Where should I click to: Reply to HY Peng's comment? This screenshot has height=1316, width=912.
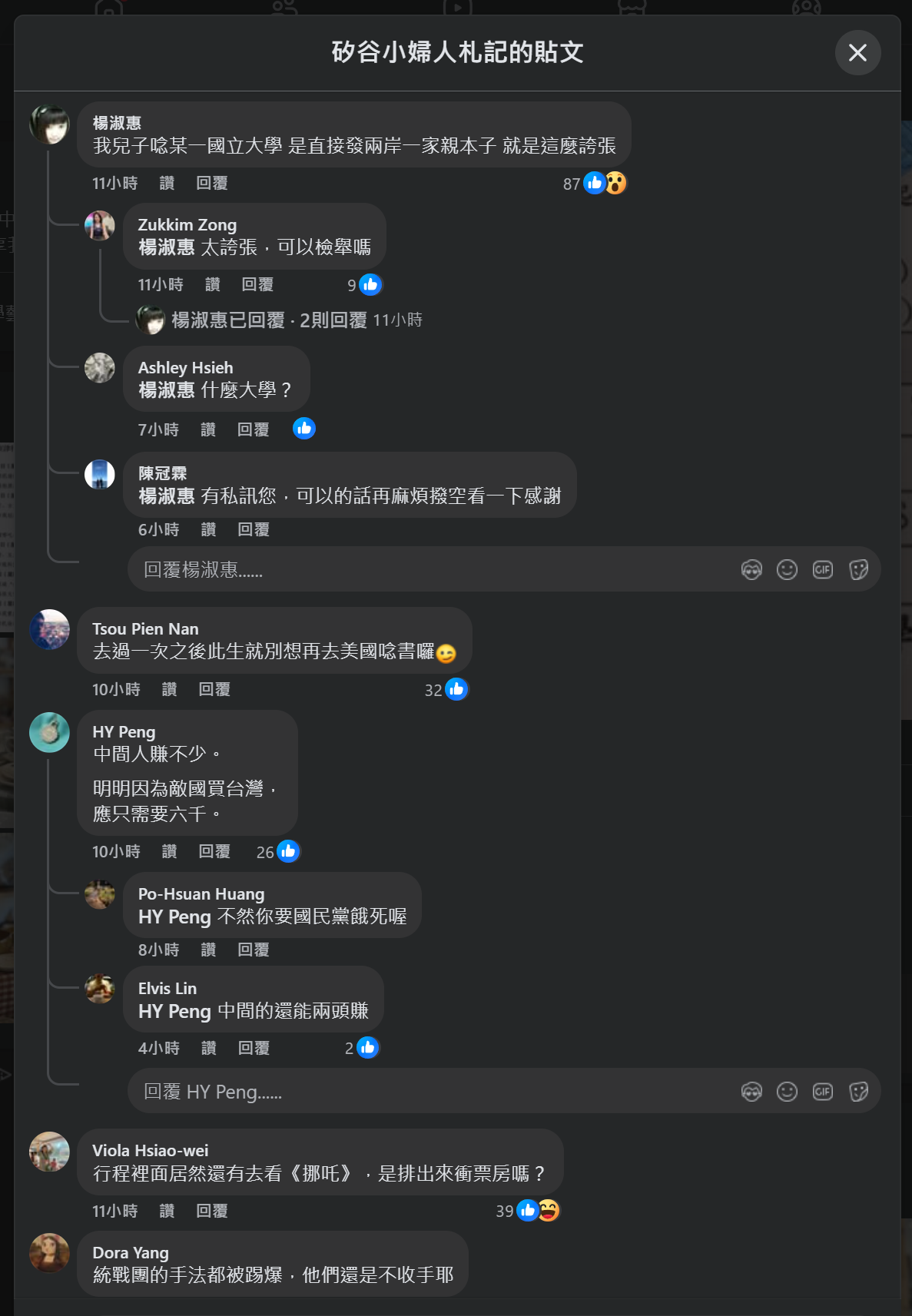click(x=214, y=852)
